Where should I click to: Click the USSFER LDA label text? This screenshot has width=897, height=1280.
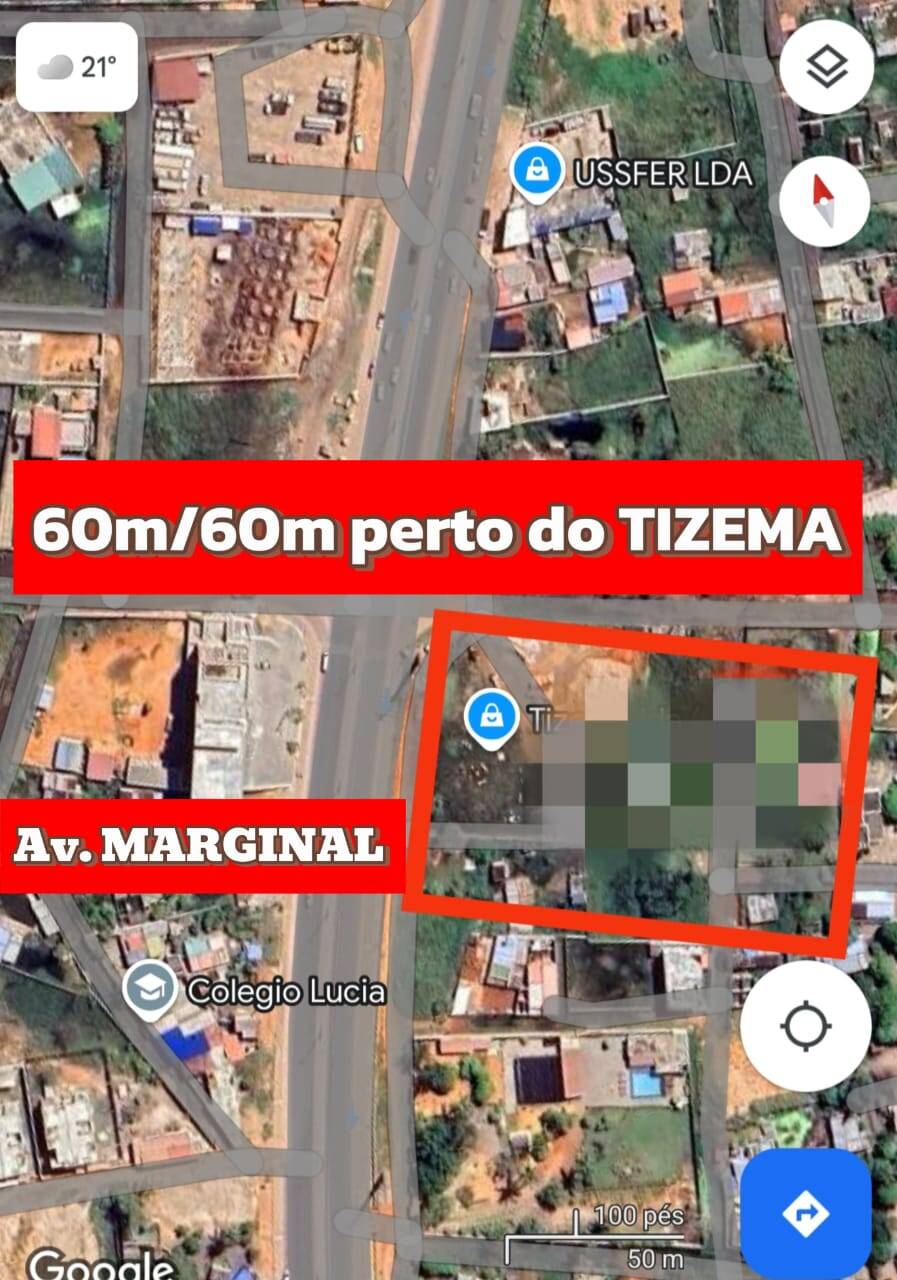coord(661,172)
